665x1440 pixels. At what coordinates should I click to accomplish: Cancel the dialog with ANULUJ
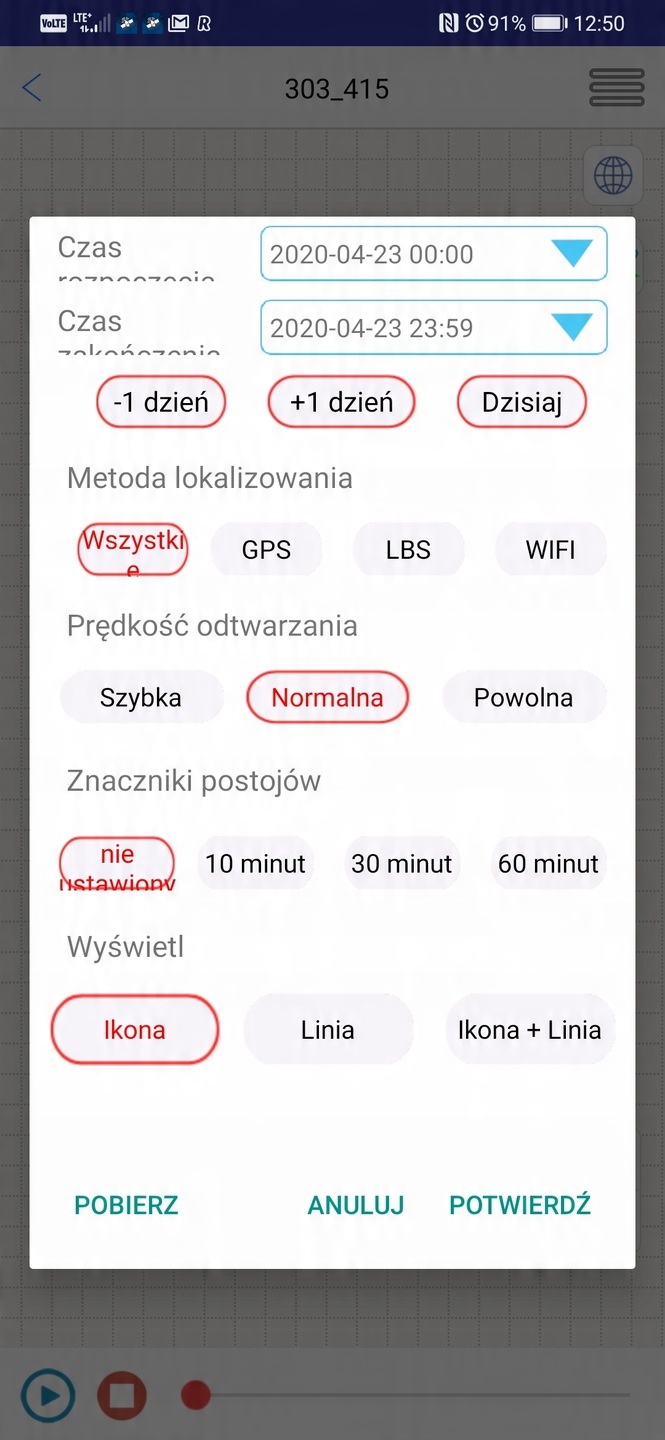[356, 1205]
